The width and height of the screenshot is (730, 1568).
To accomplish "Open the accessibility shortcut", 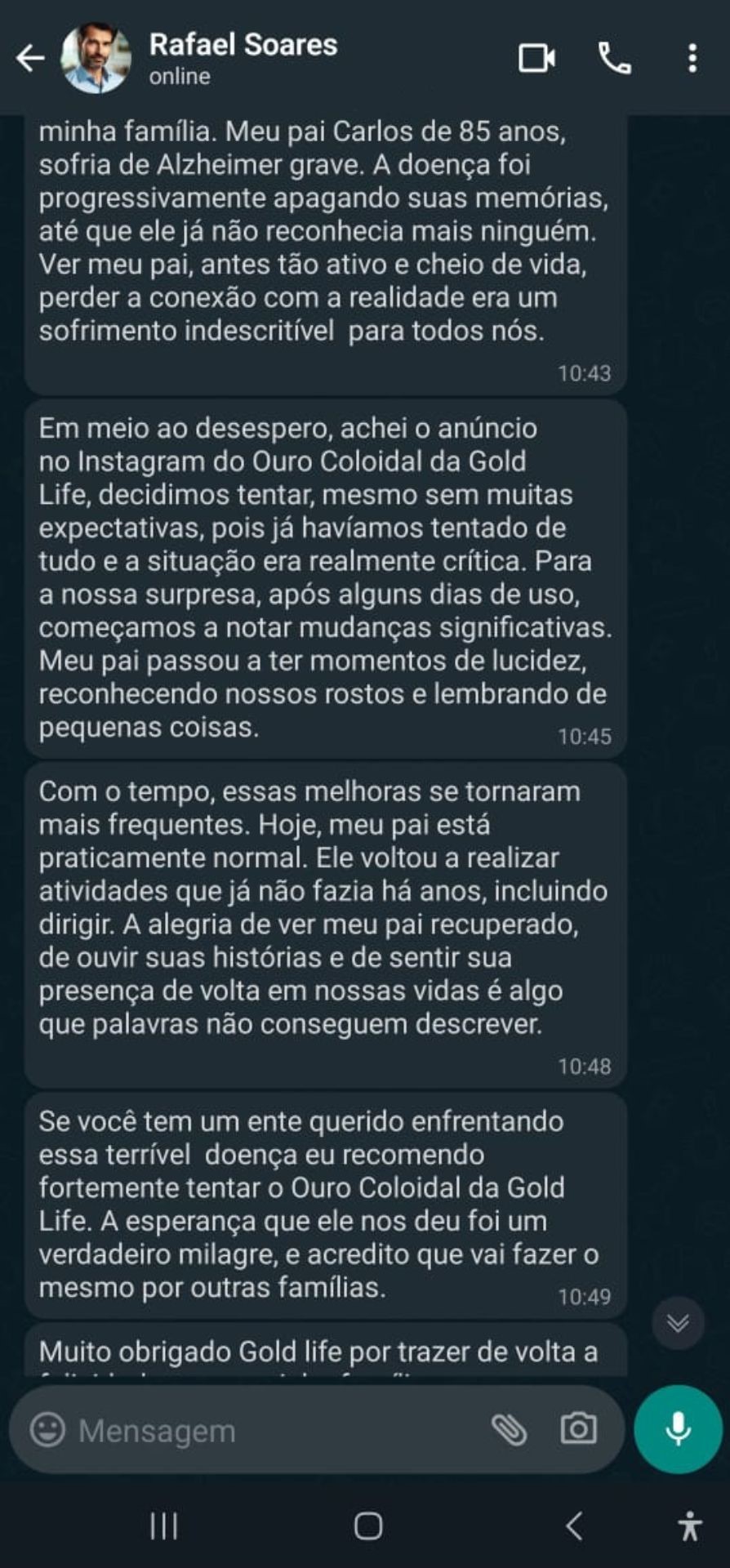I will click(690, 1525).
